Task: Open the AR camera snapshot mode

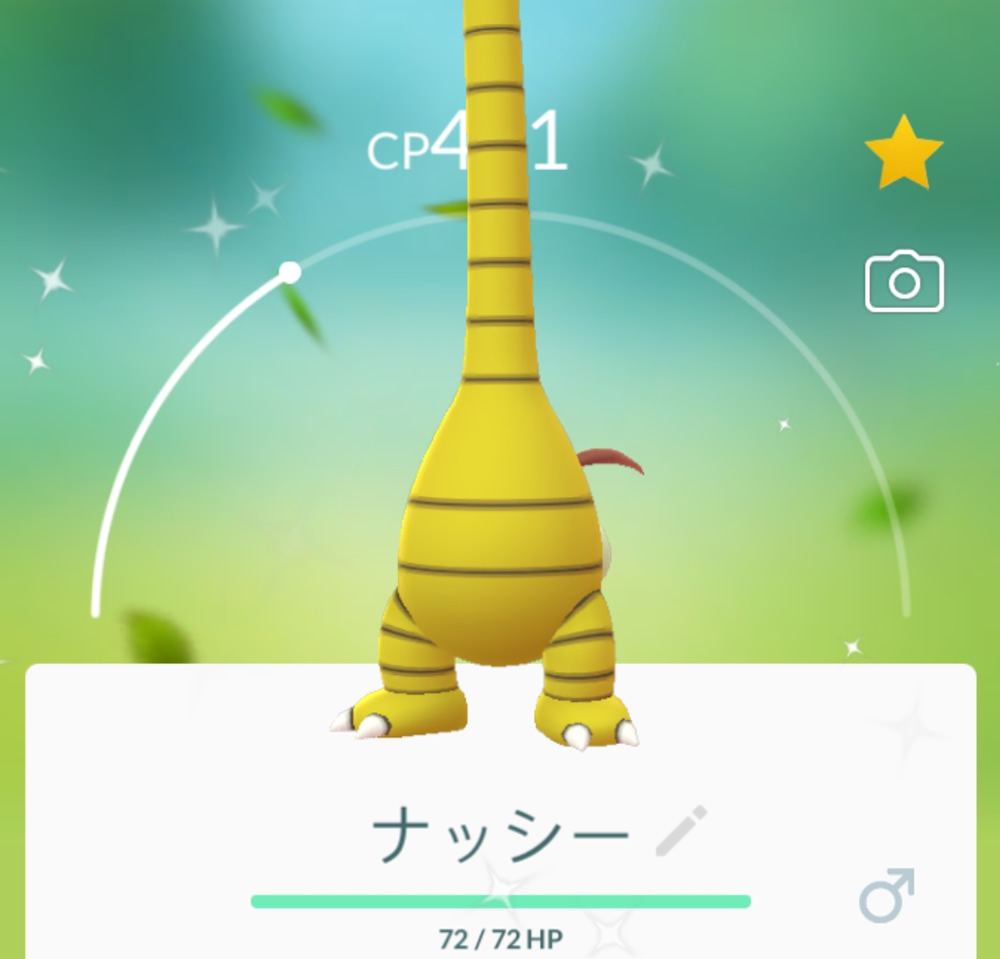Action: pyautogui.click(x=904, y=282)
